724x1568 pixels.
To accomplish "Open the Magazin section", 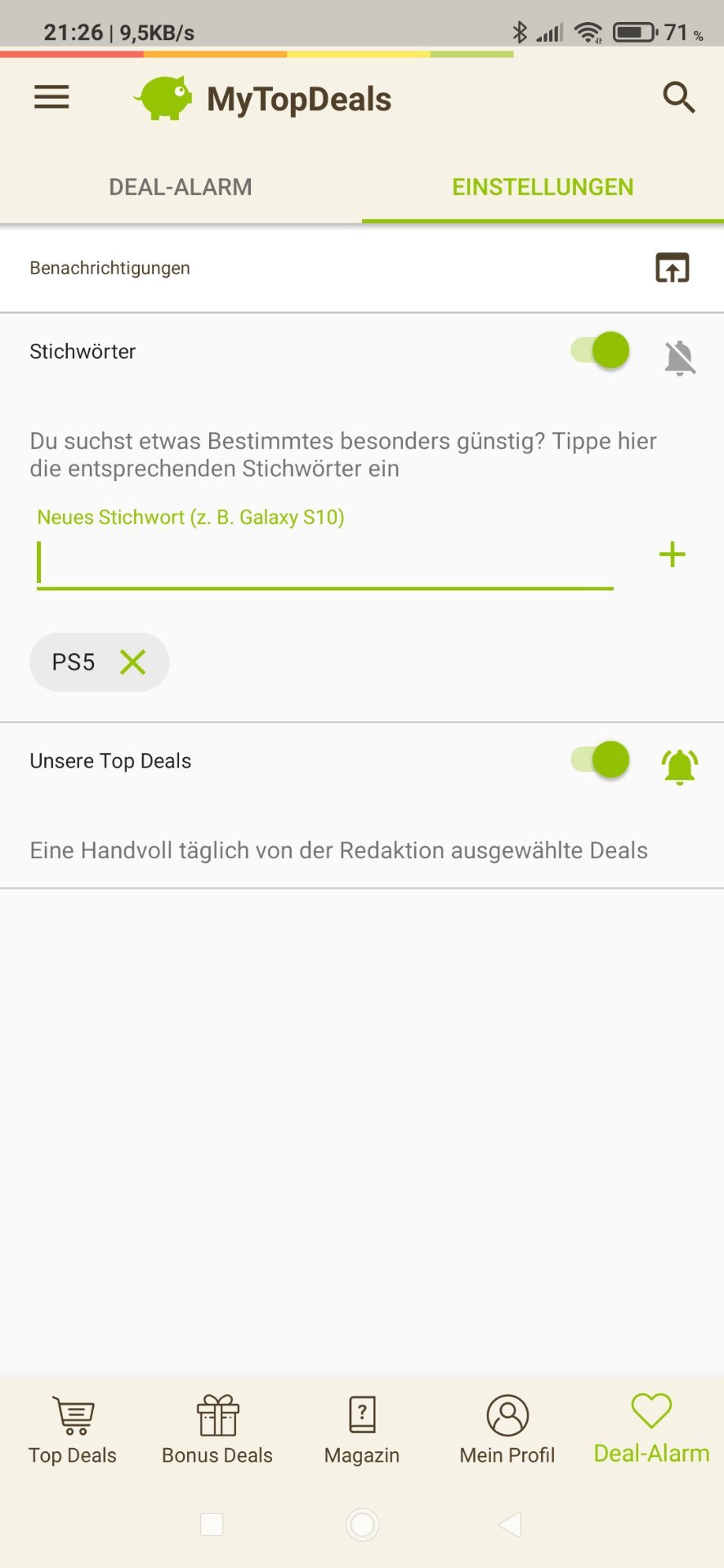I will [362, 1429].
